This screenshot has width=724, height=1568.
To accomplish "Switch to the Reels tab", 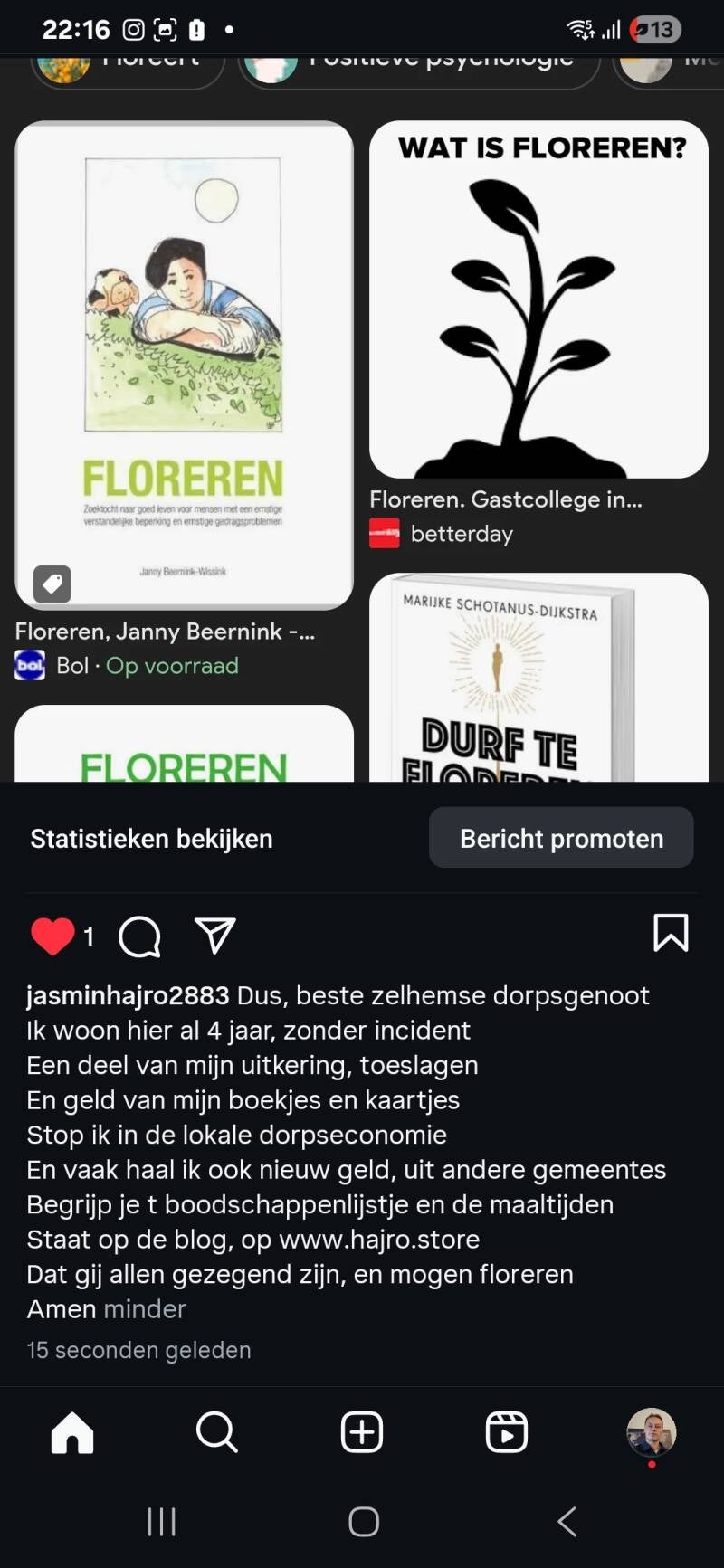I will (x=507, y=1432).
